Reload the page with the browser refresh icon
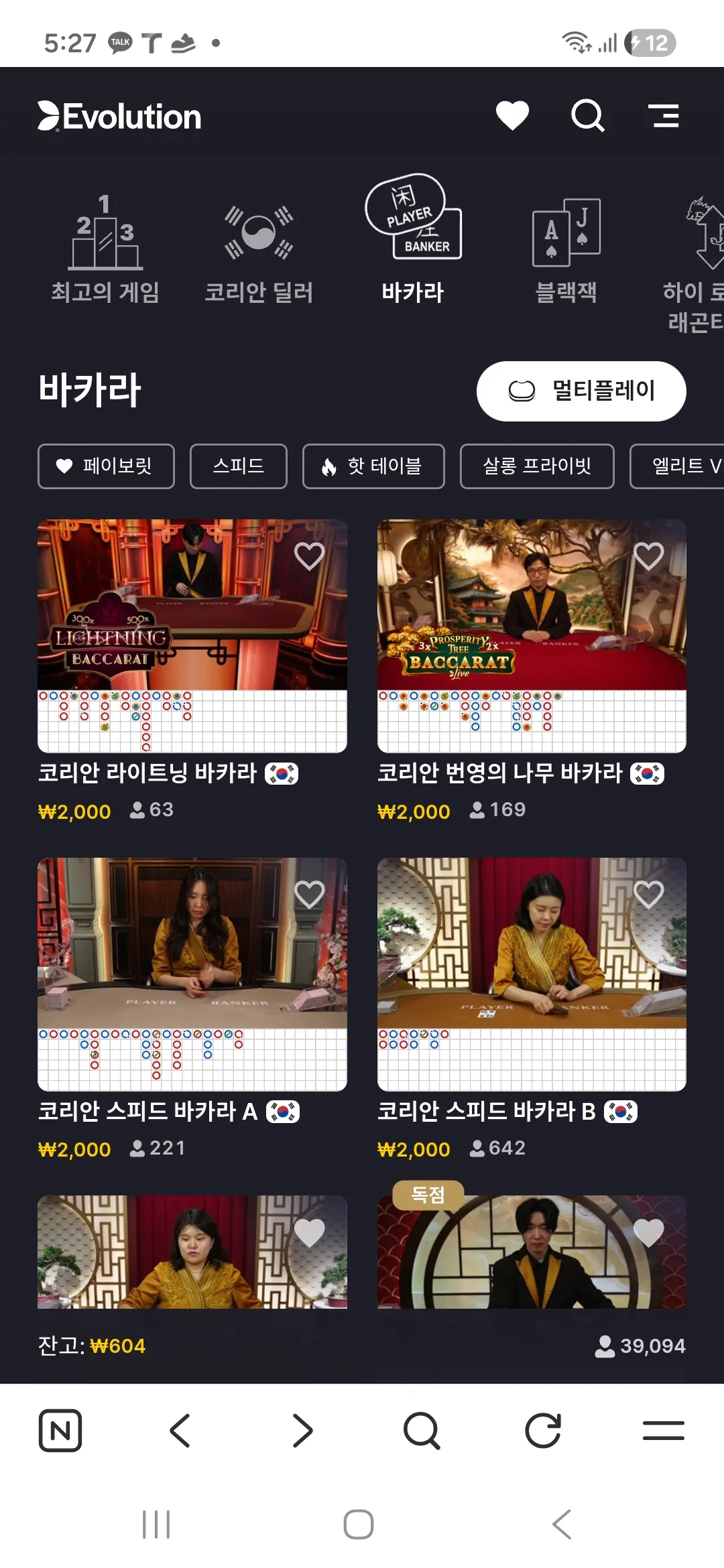The height and width of the screenshot is (1568, 724). (x=543, y=1431)
